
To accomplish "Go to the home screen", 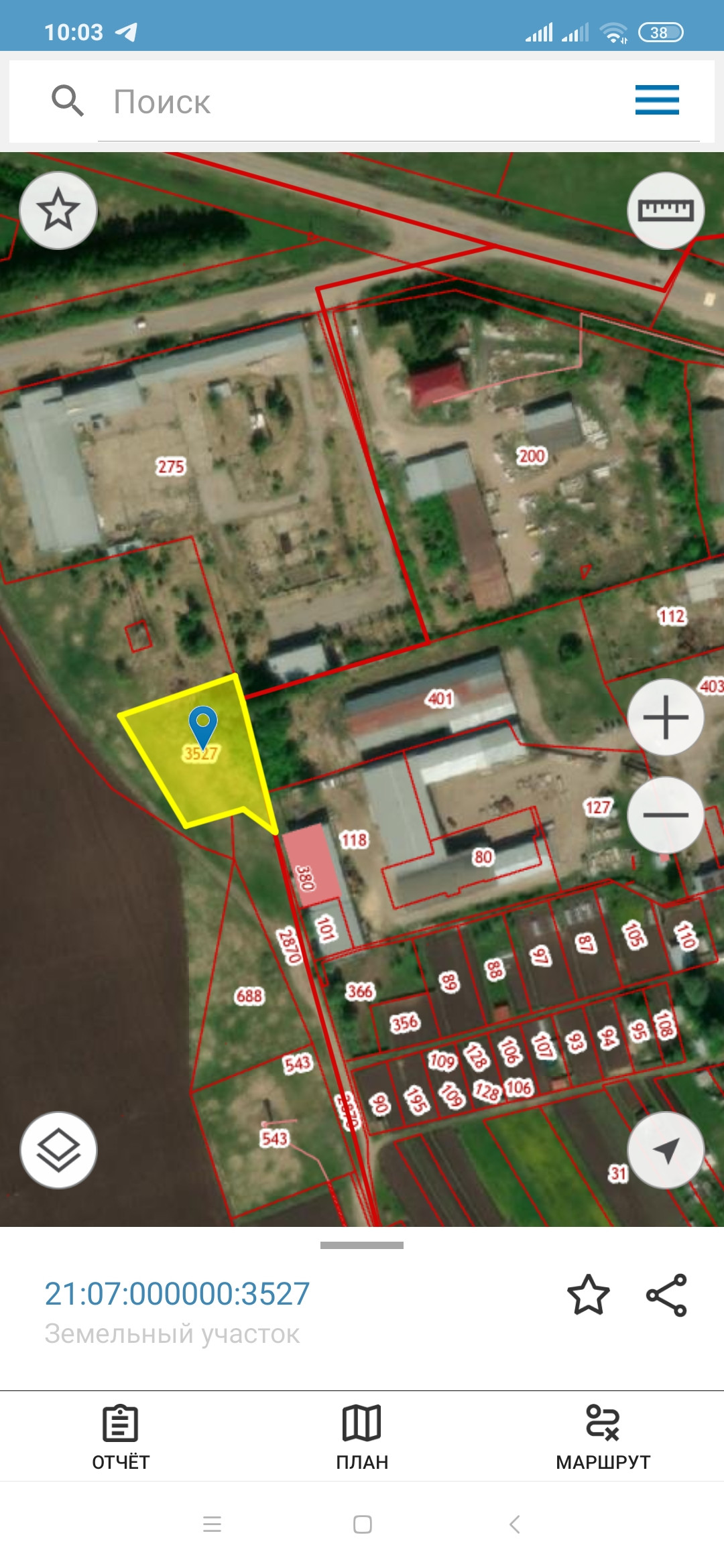I will tap(362, 1524).
